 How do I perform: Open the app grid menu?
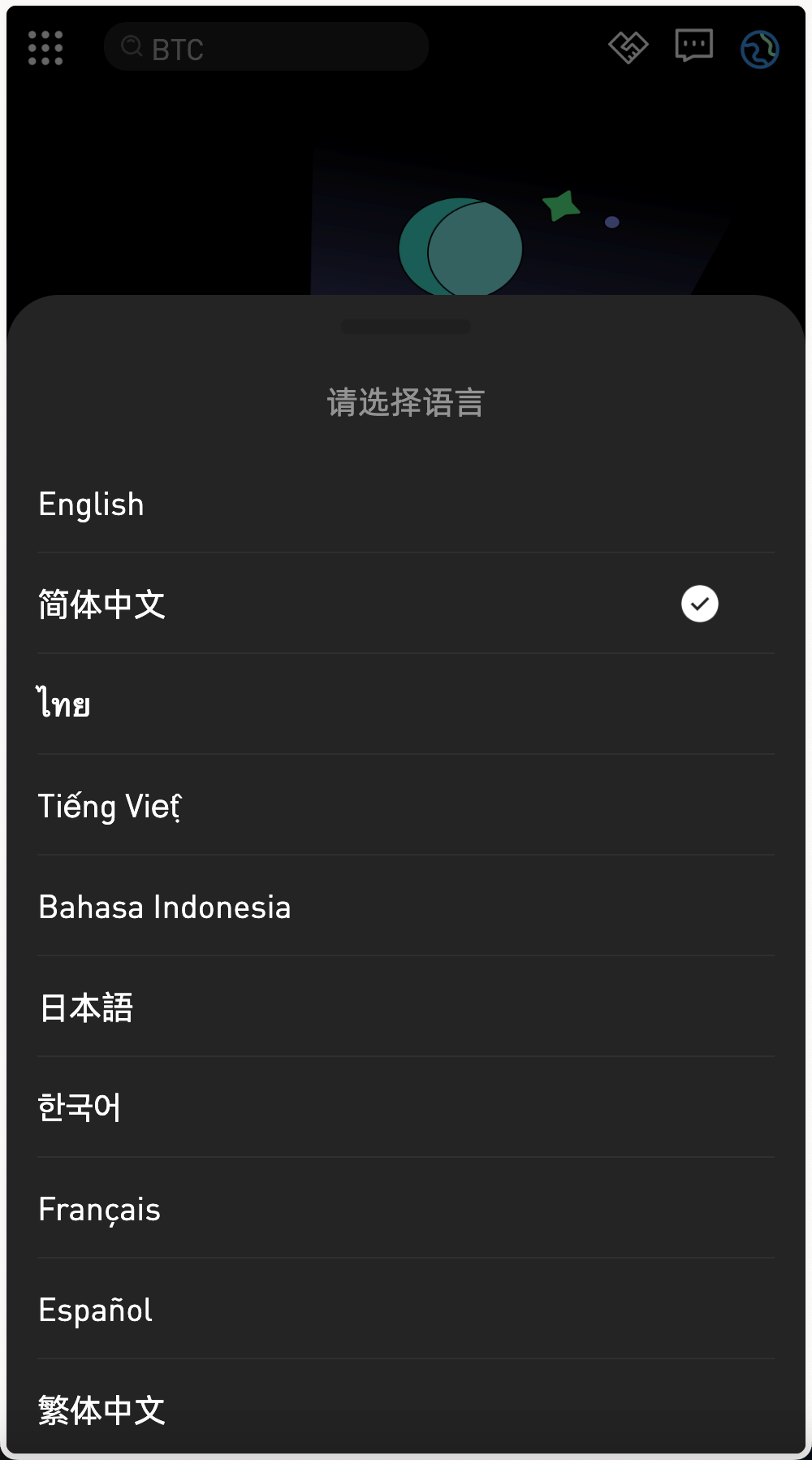pos(45,47)
